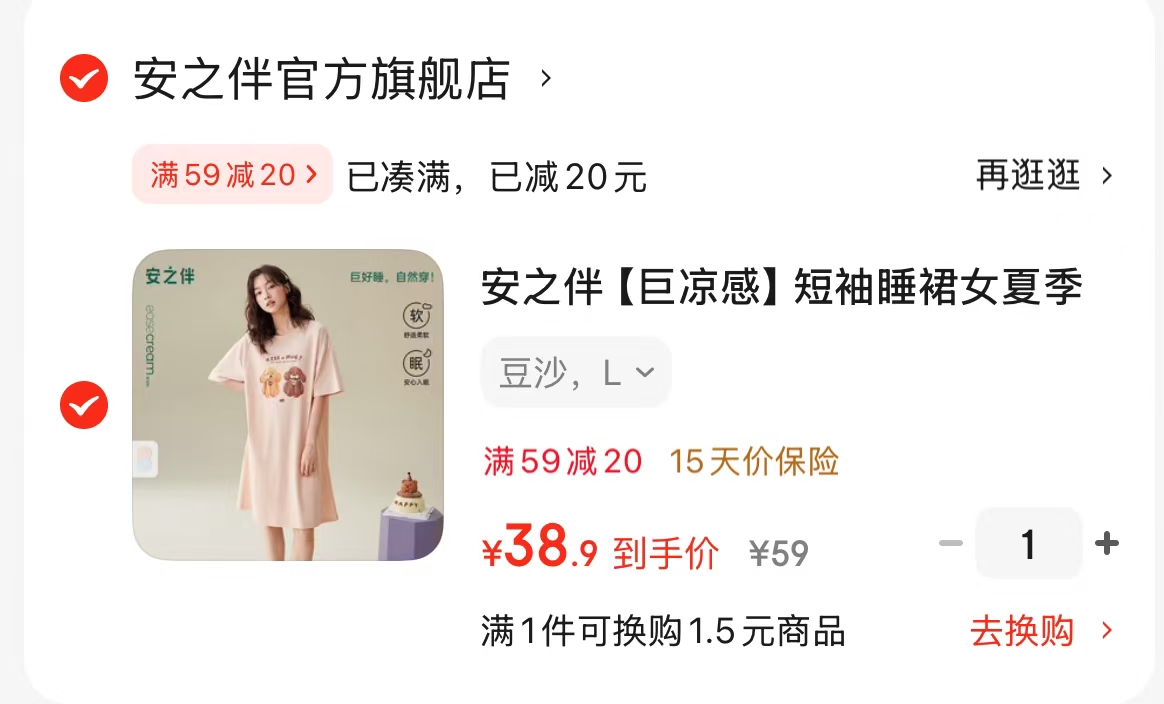Decrease the item quantity with minus

[951, 544]
